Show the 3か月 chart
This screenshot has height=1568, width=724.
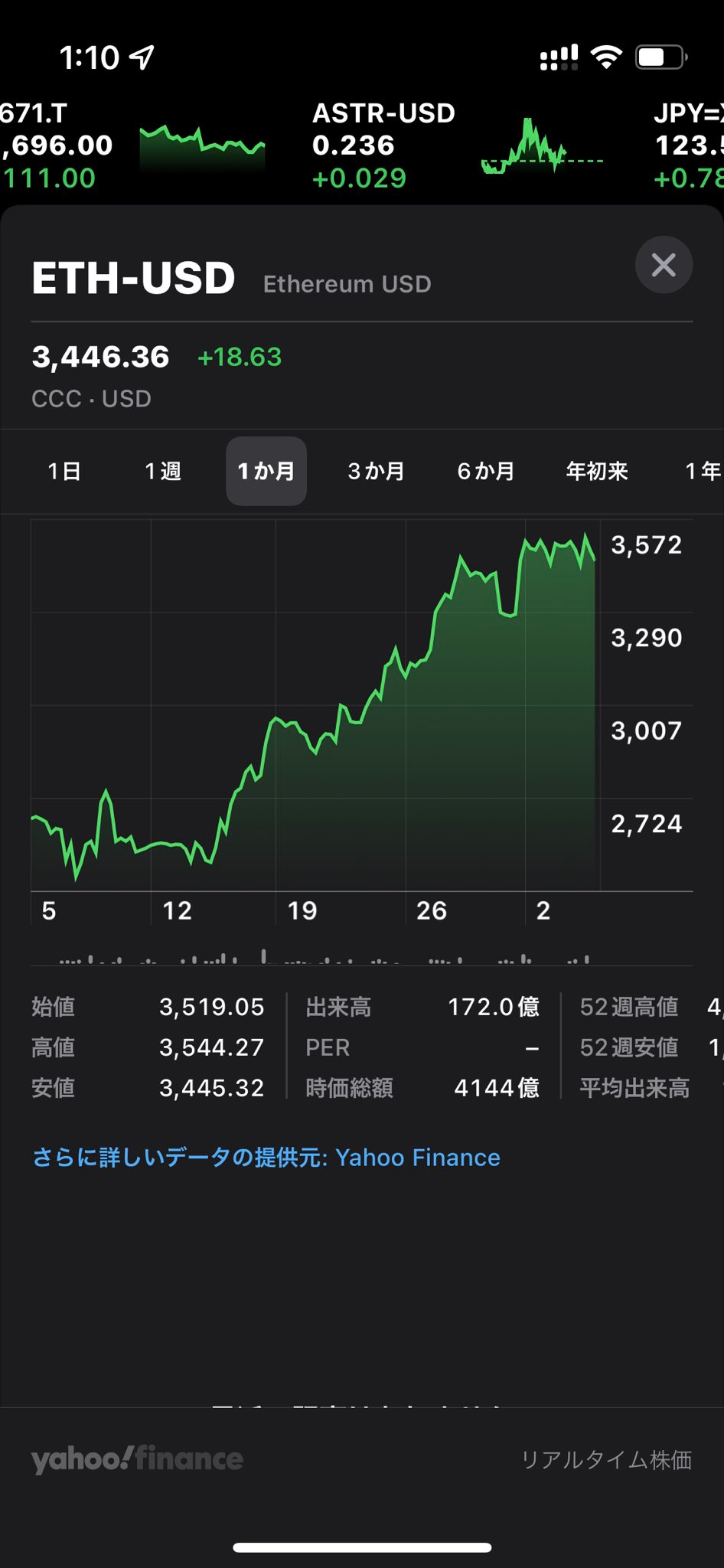click(x=376, y=471)
